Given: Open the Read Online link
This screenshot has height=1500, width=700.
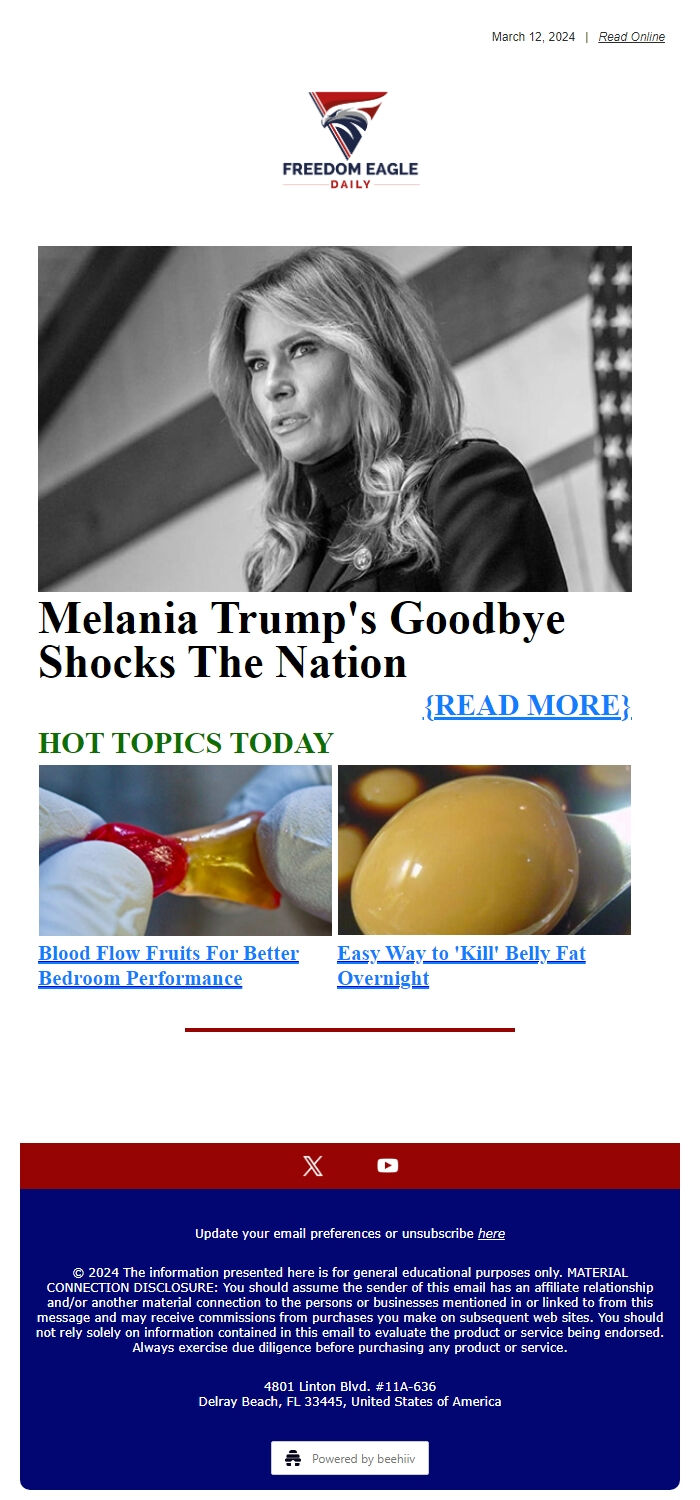Looking at the screenshot, I should (631, 37).
